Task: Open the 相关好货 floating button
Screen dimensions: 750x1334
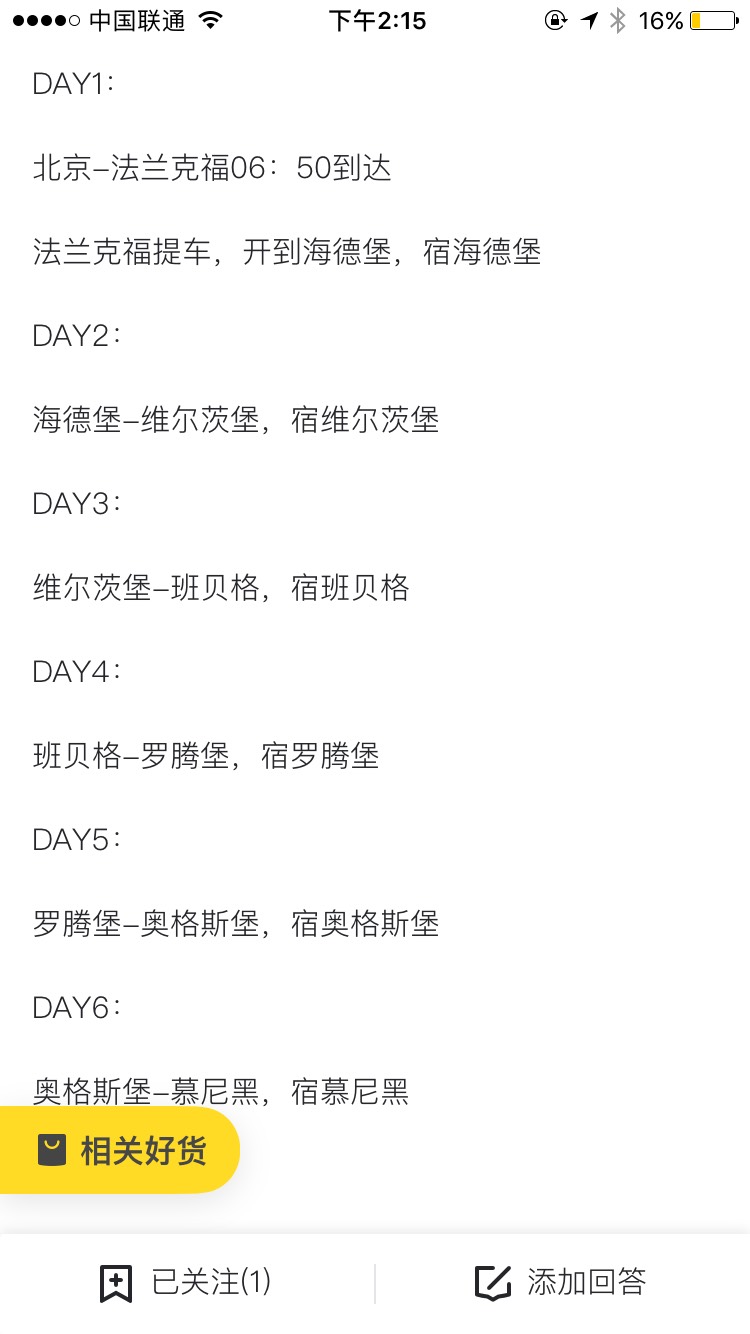Action: coord(120,1150)
